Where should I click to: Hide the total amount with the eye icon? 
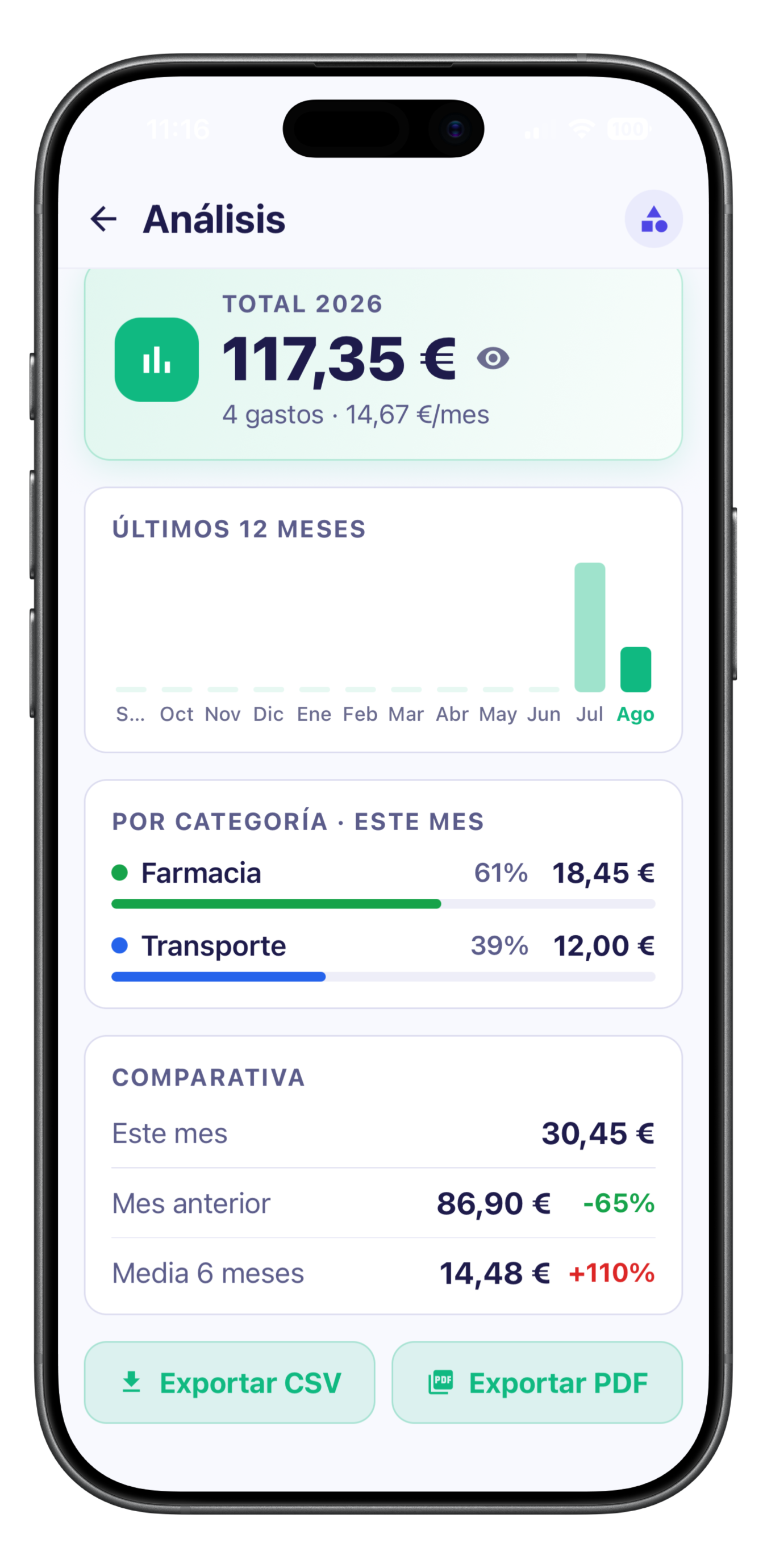pyautogui.click(x=493, y=358)
